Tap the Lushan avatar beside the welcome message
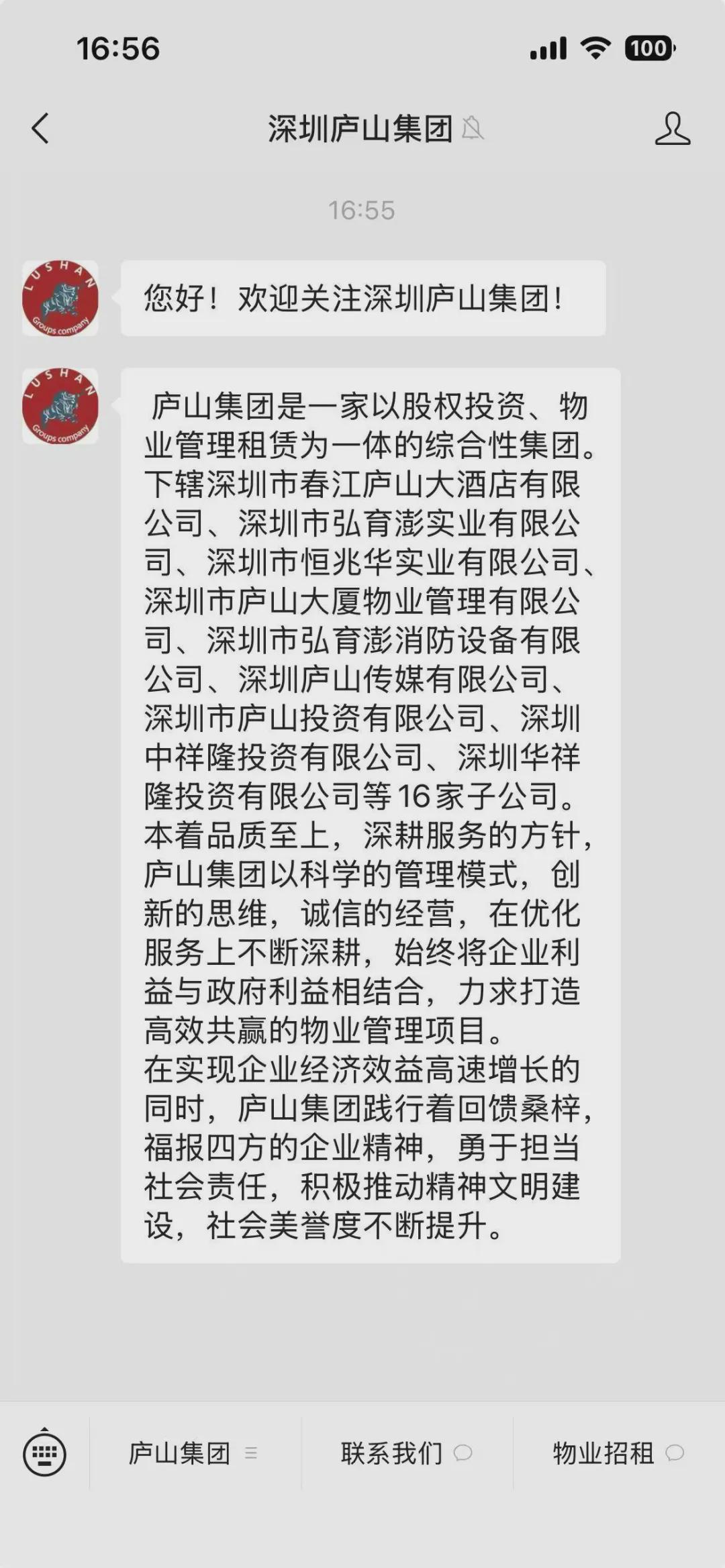This screenshot has width=725, height=1568. click(x=60, y=298)
